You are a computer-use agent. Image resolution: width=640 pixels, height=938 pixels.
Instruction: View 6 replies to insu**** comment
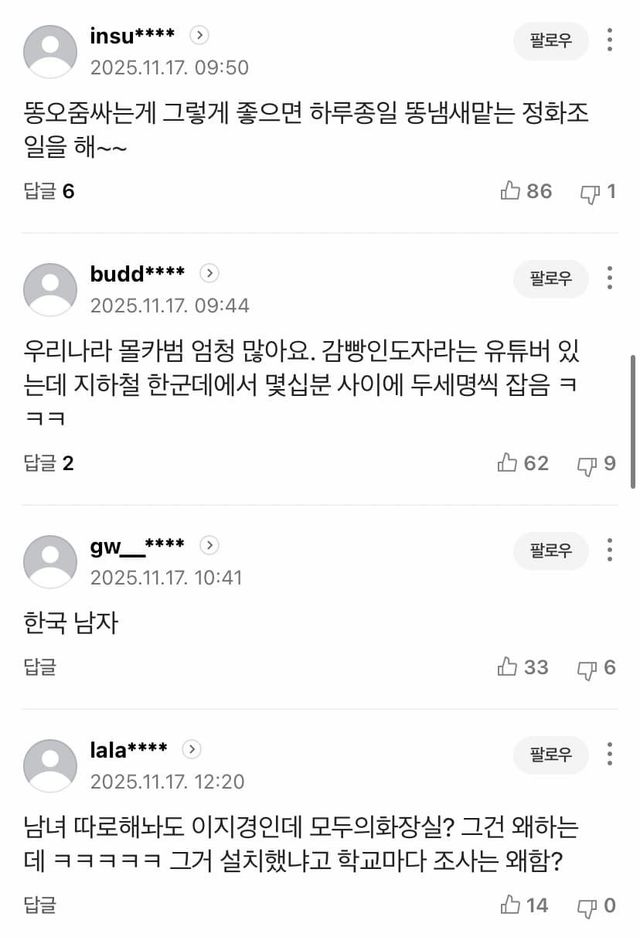(x=49, y=190)
